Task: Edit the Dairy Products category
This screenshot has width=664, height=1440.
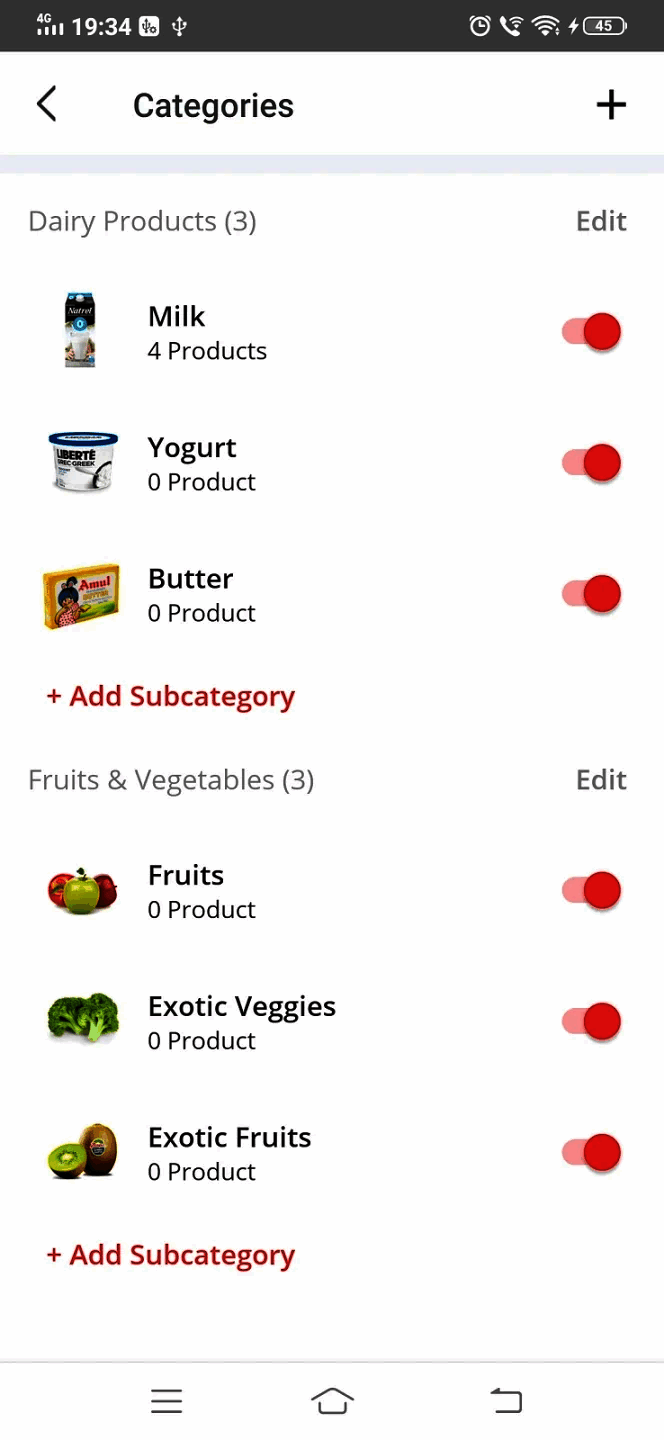Action: tap(601, 221)
